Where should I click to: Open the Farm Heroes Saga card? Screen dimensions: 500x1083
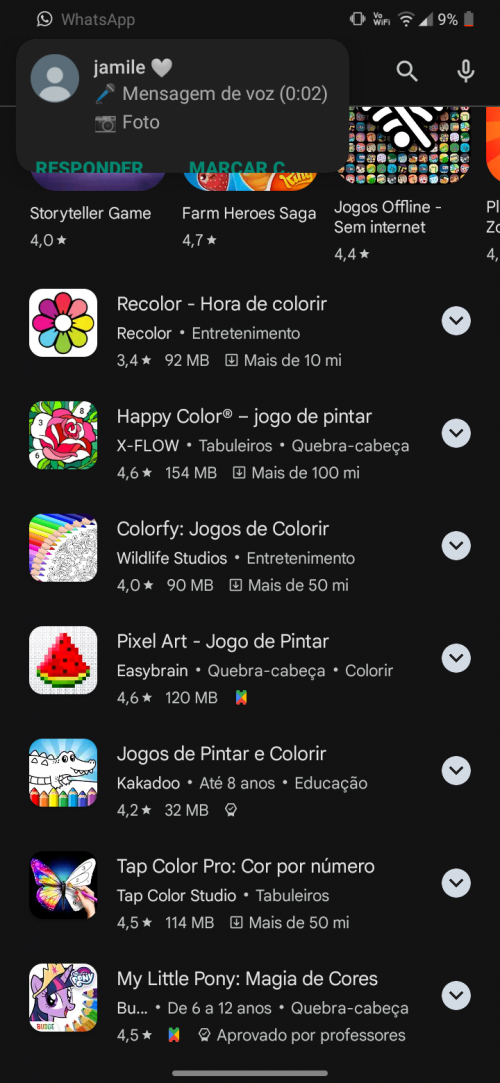tap(249, 207)
